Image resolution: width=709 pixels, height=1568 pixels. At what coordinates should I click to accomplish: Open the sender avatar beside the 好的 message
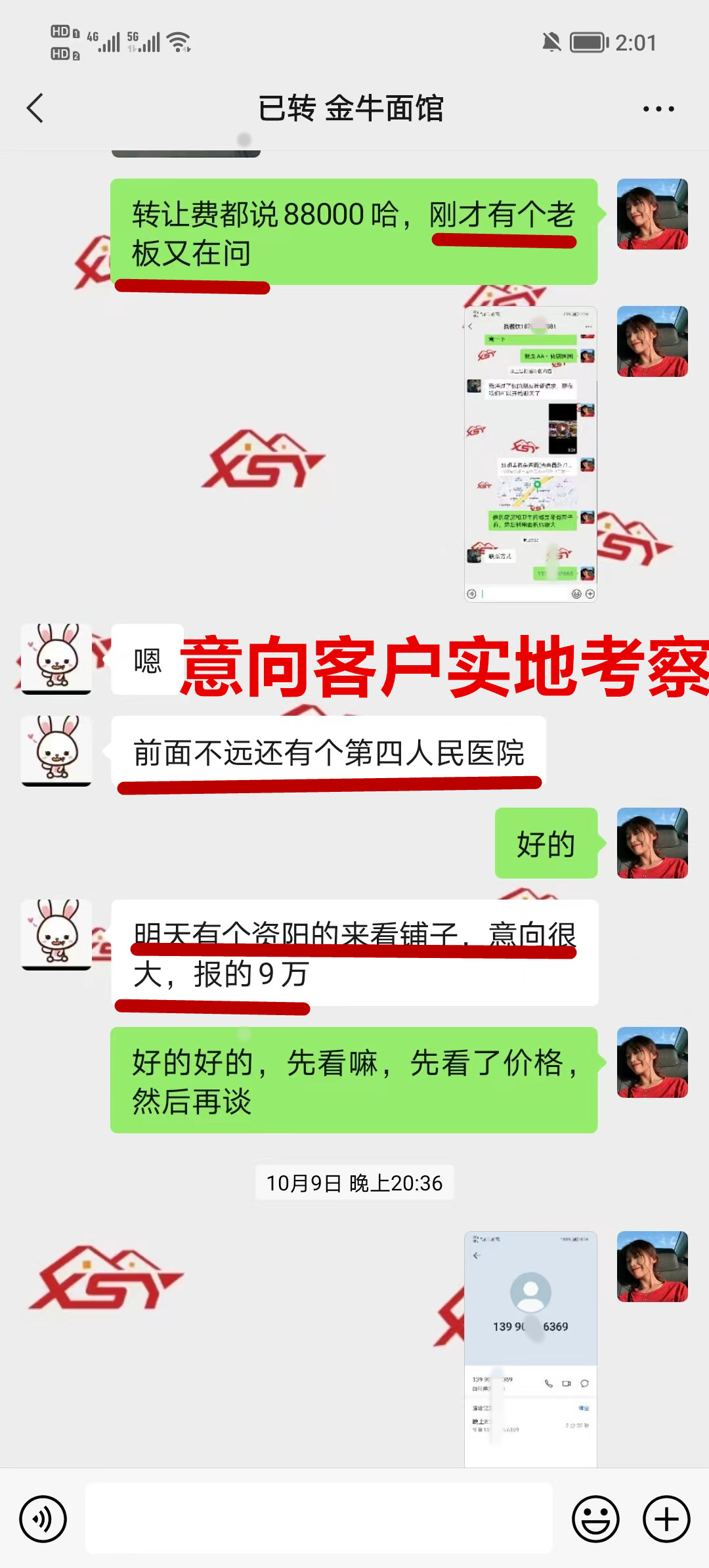[652, 843]
